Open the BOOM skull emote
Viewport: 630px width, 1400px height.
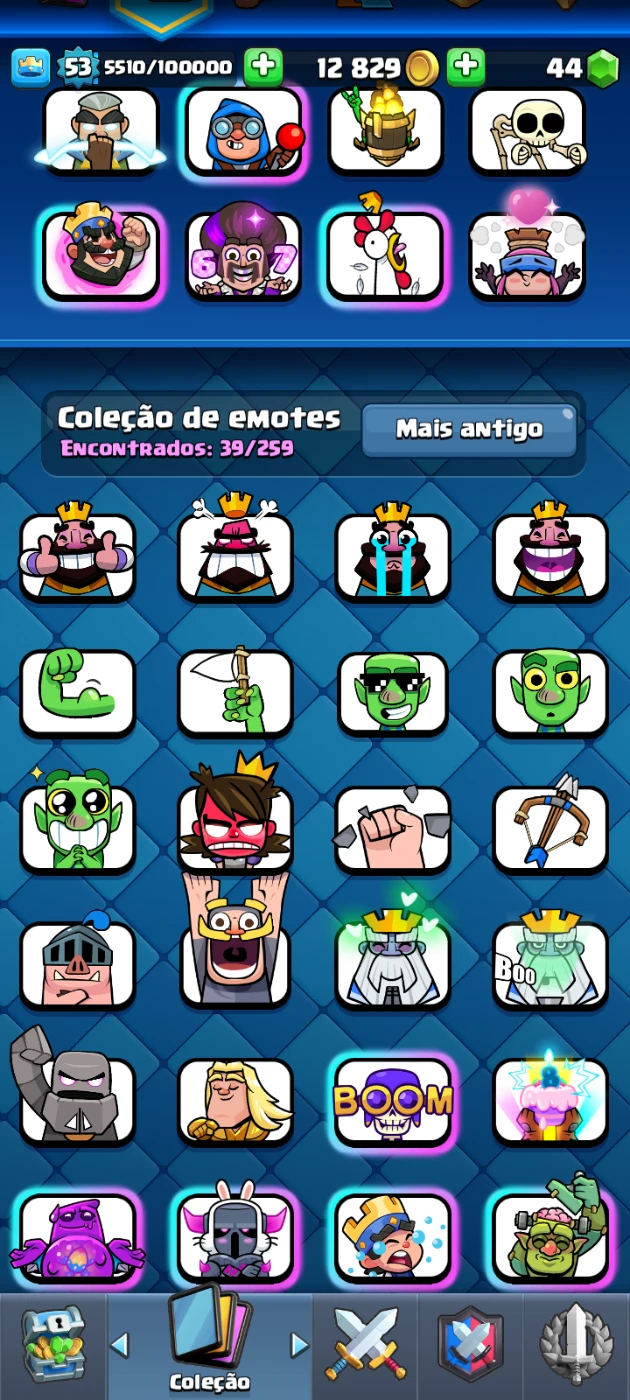[392, 1101]
